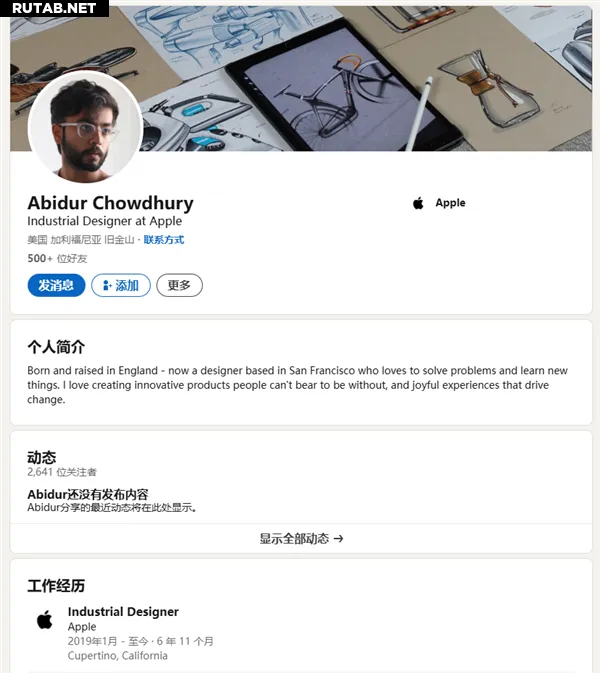Open the Industrial Designer at Apple experience entry

click(123, 612)
